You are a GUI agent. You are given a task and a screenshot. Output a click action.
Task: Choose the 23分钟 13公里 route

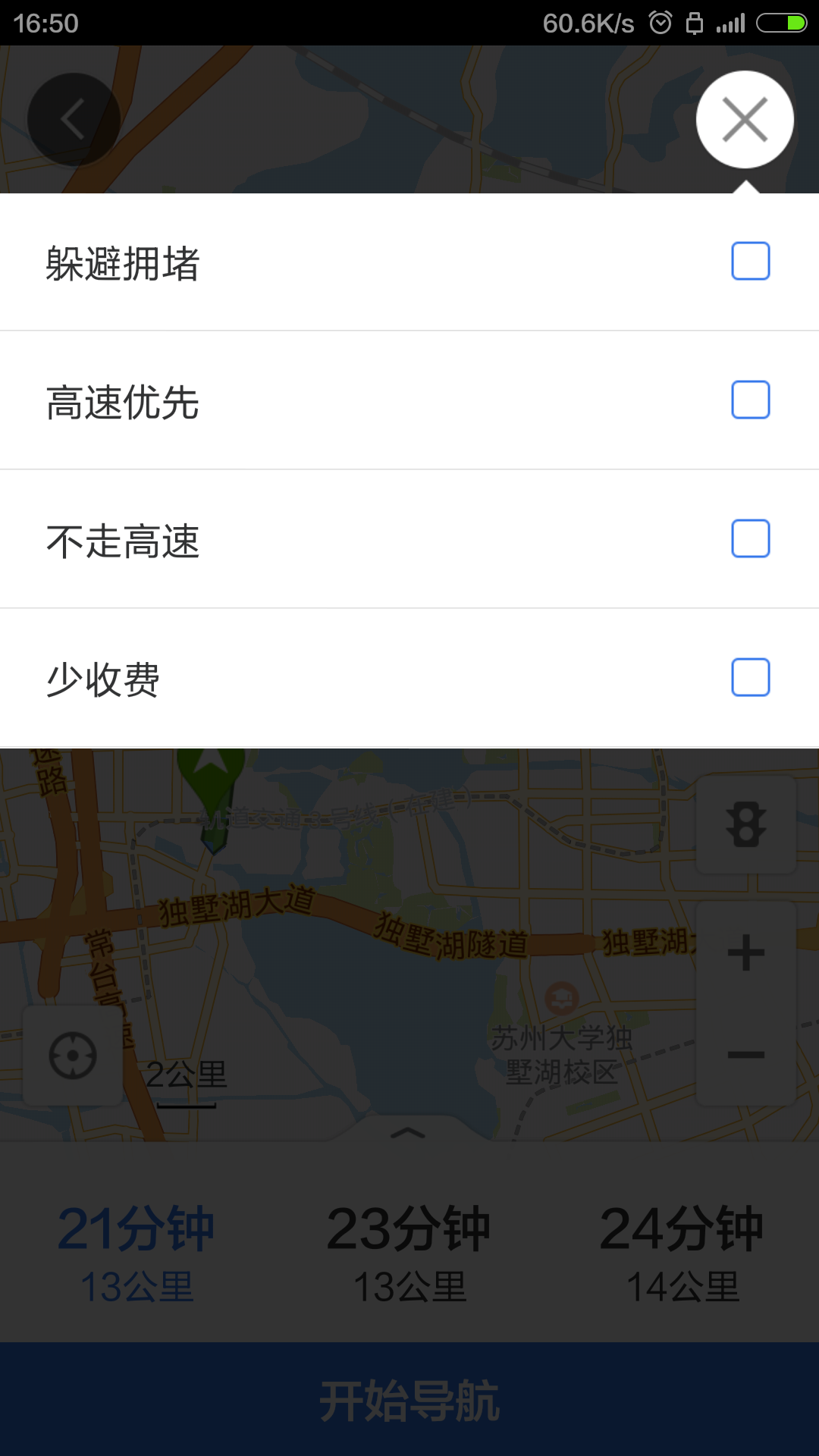409,1253
